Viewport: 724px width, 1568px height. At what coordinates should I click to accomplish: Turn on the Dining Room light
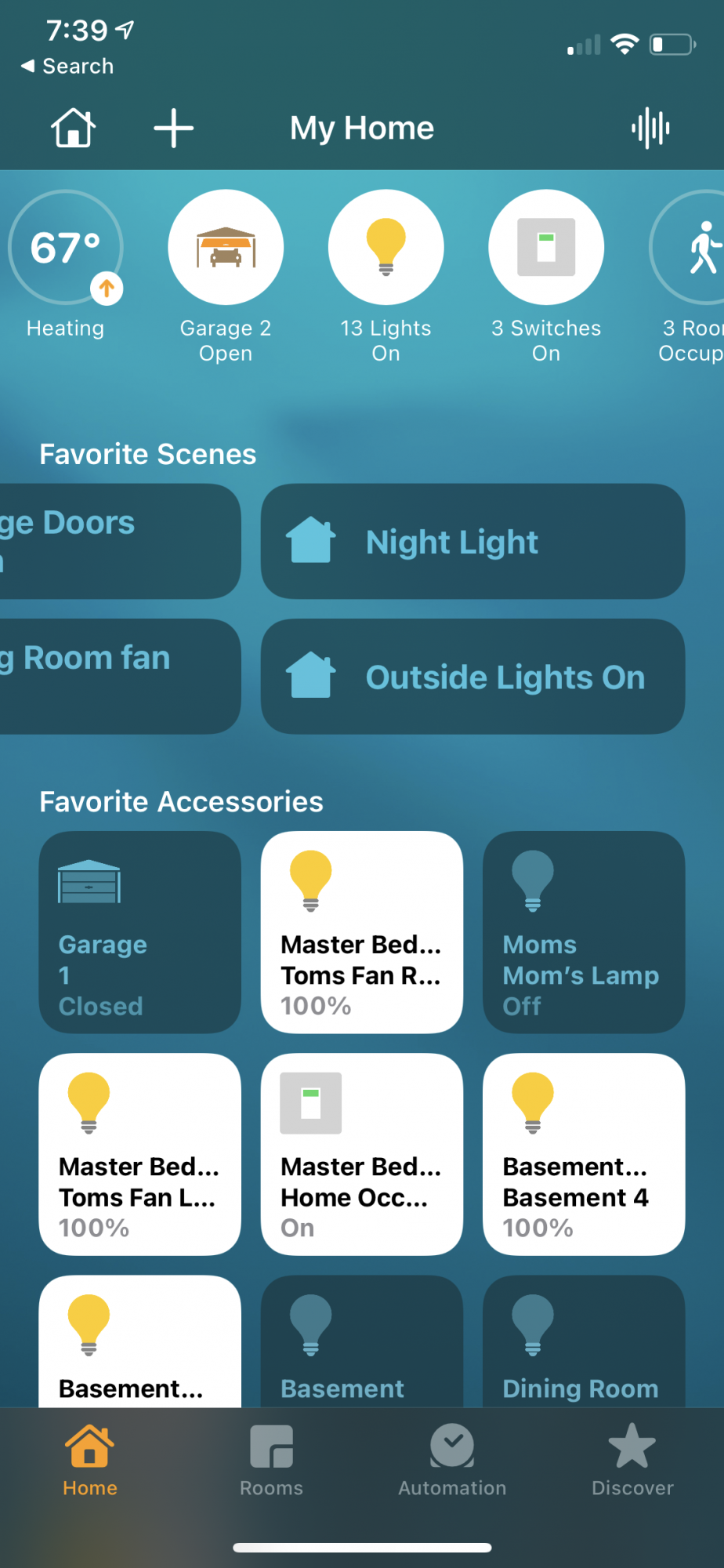point(584,1341)
